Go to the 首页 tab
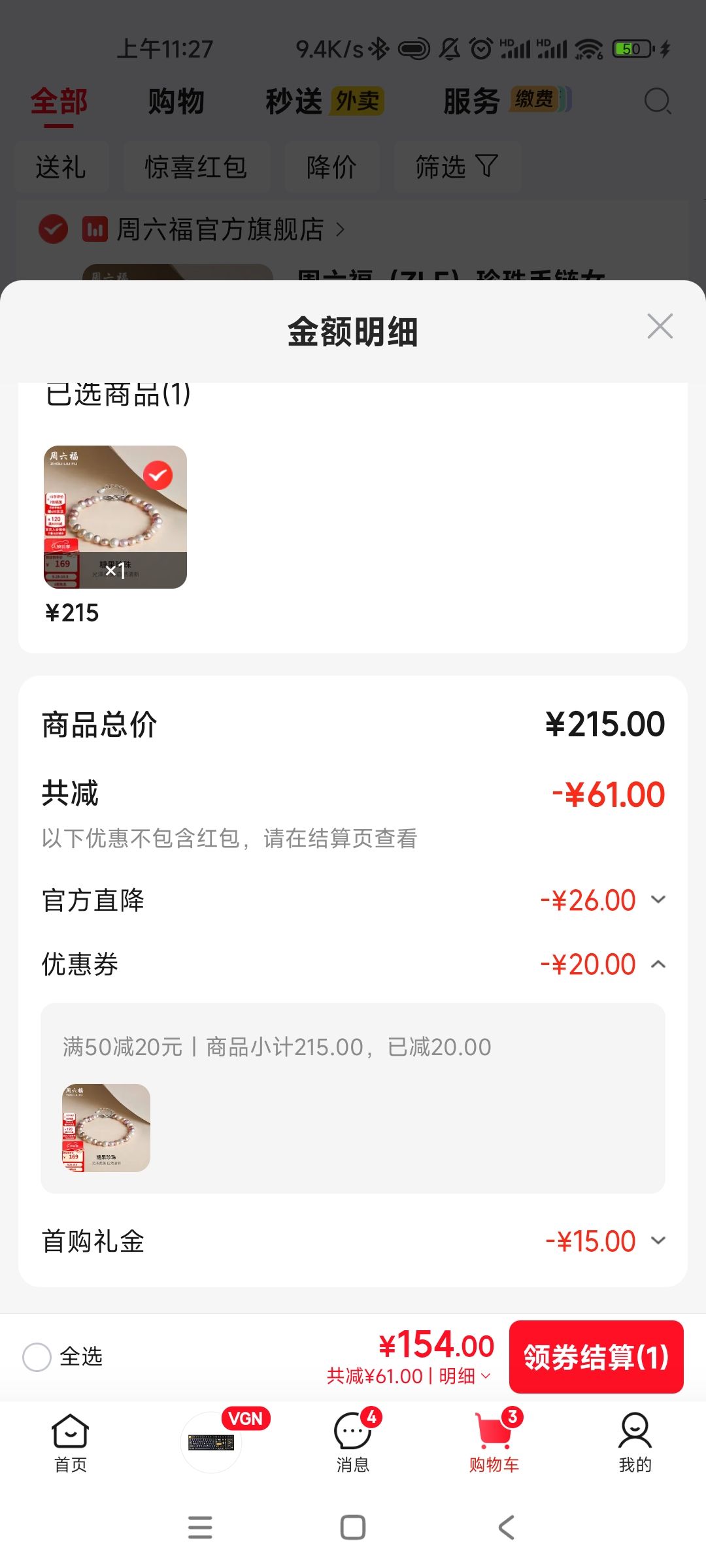 [x=70, y=1443]
